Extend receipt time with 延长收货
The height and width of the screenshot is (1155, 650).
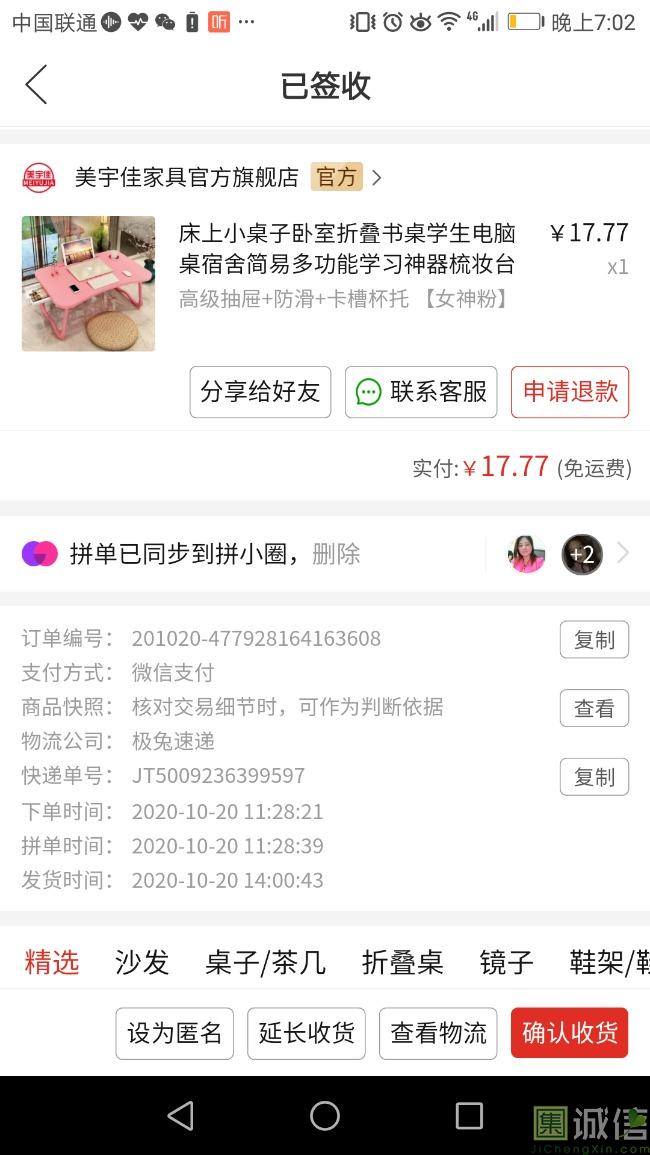(x=307, y=1033)
